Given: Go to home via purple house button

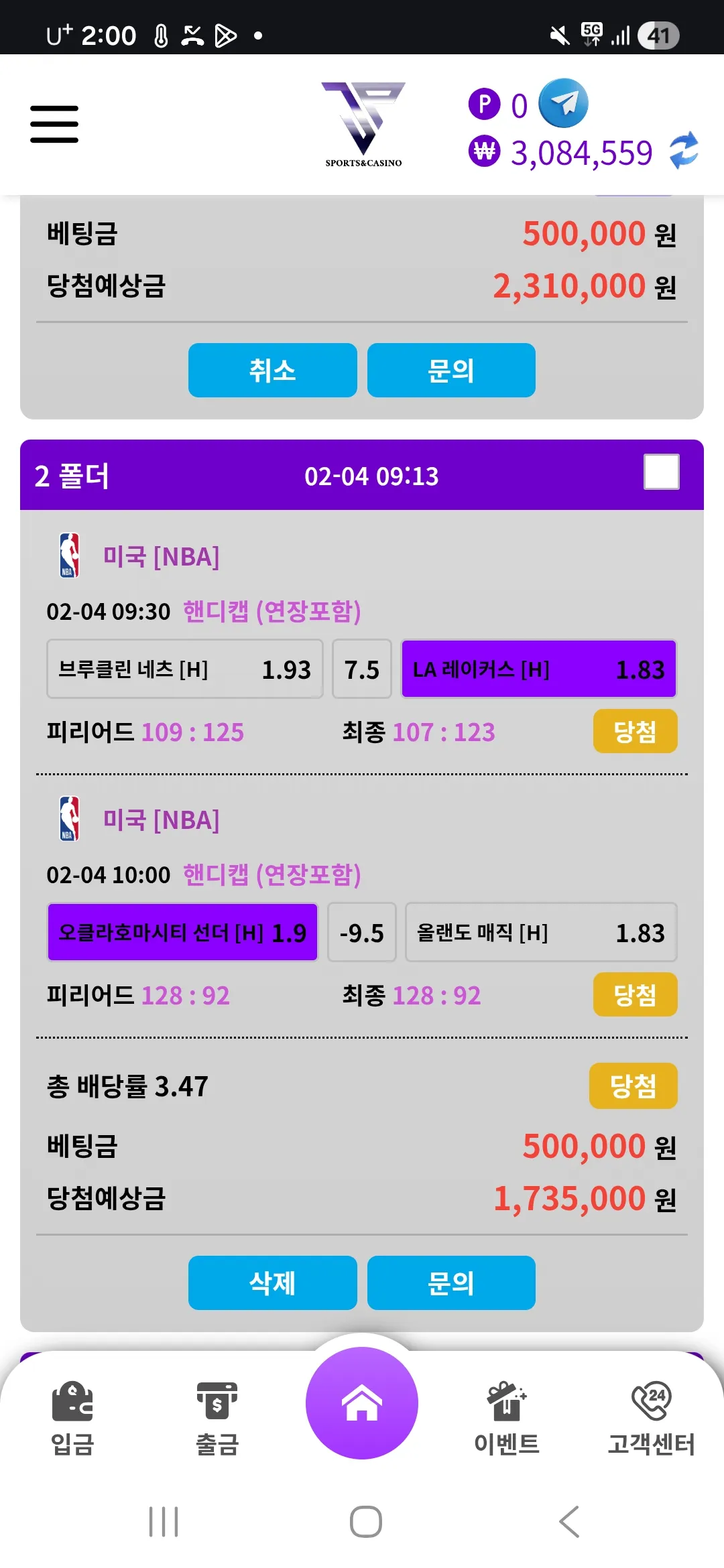Looking at the screenshot, I should pos(362,1403).
